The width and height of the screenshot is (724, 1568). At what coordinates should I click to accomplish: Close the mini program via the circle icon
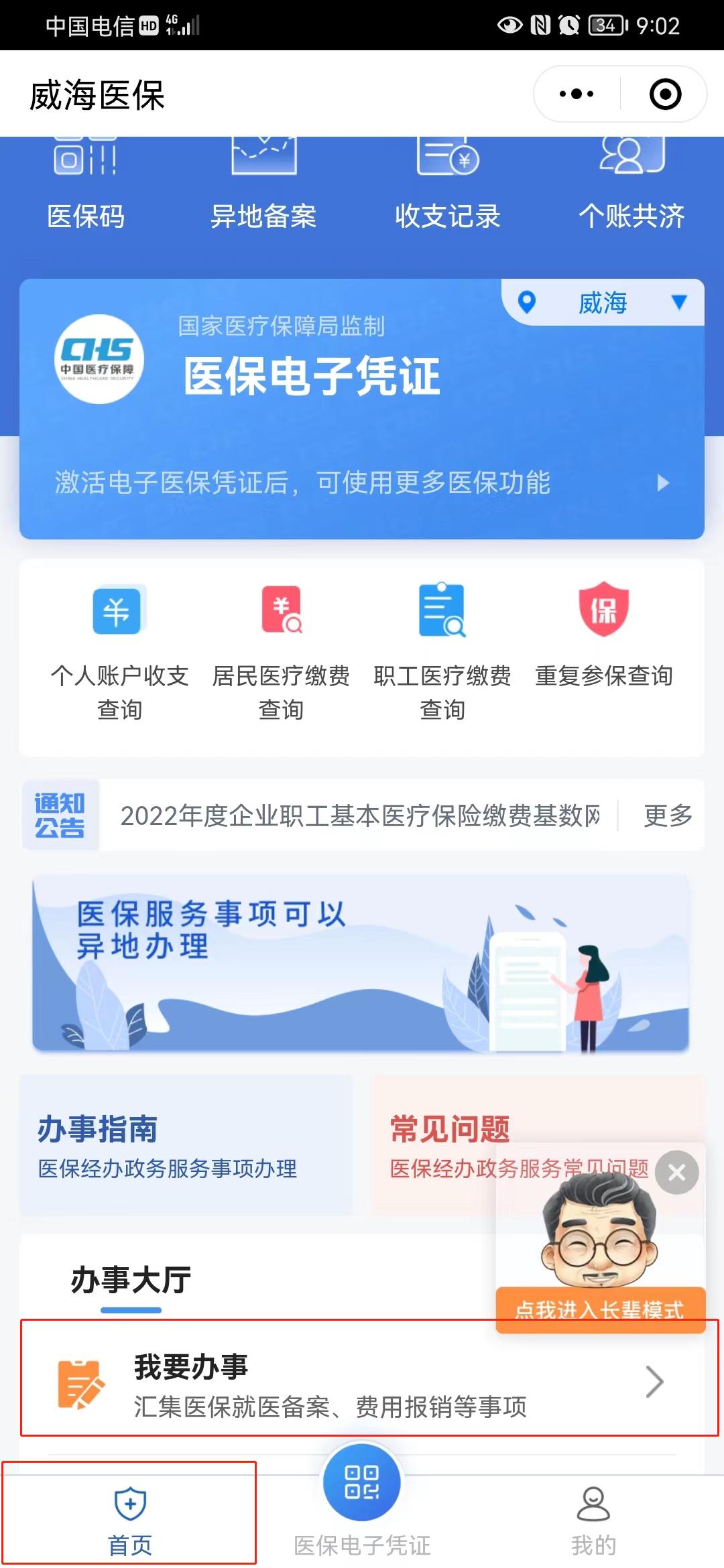coord(665,94)
